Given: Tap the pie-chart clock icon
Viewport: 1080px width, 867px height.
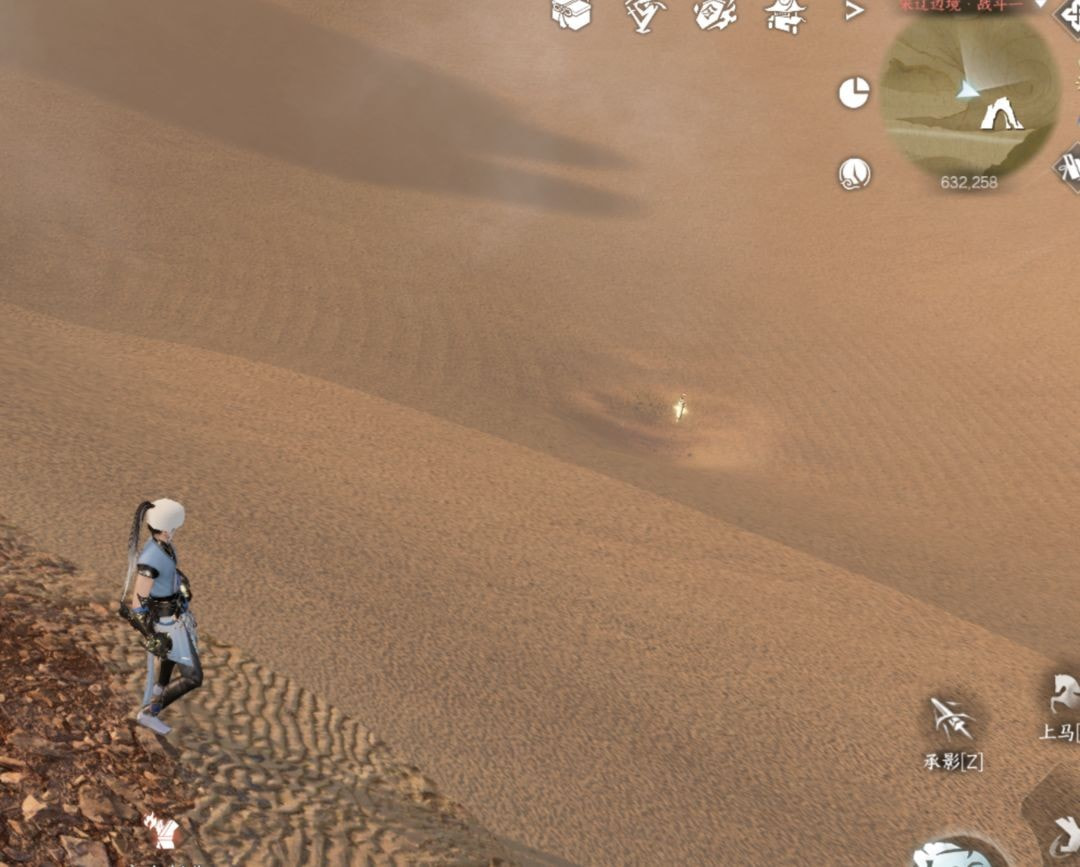Looking at the screenshot, I should (853, 92).
